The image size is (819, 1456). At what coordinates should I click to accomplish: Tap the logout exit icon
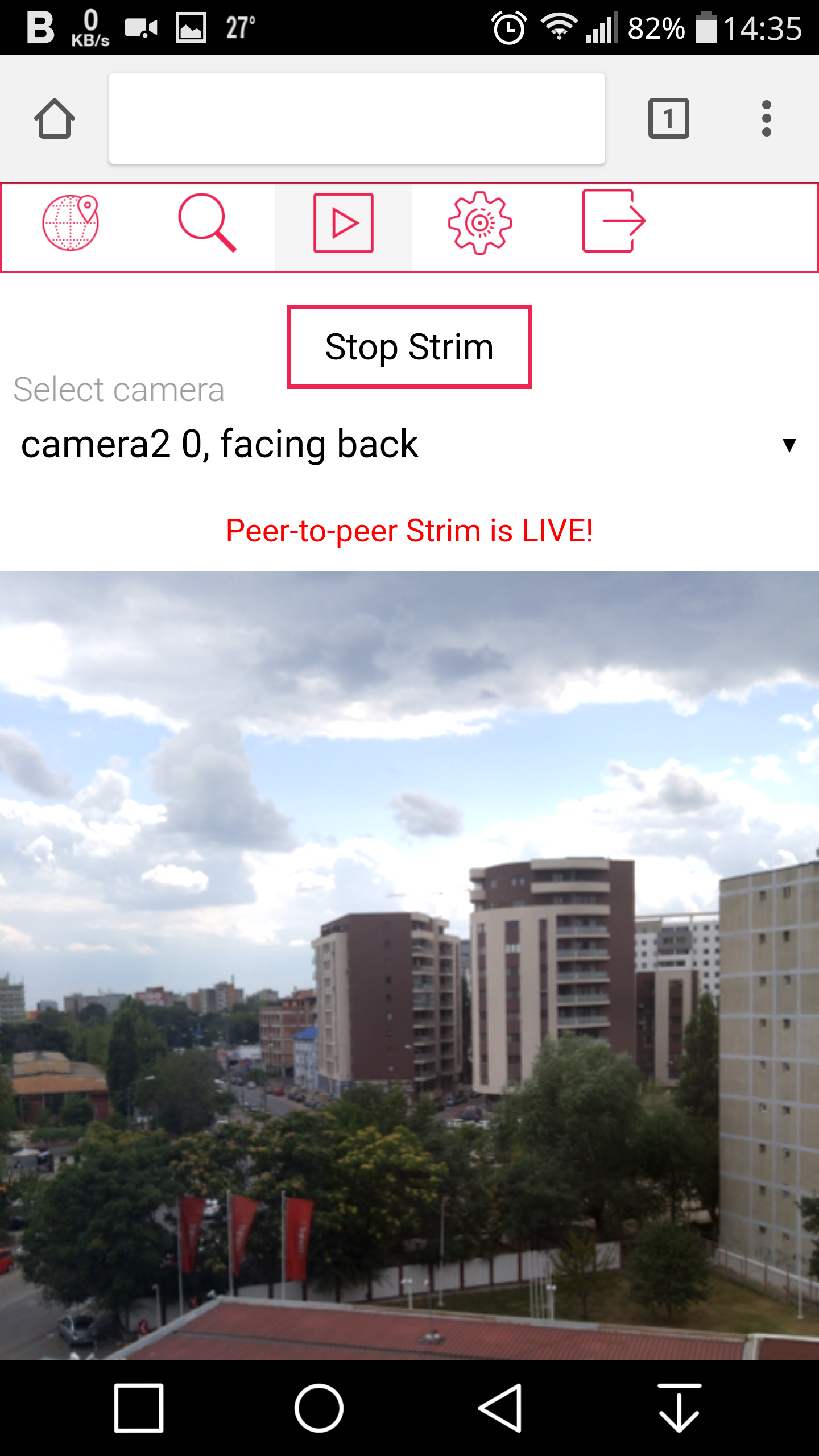(614, 221)
